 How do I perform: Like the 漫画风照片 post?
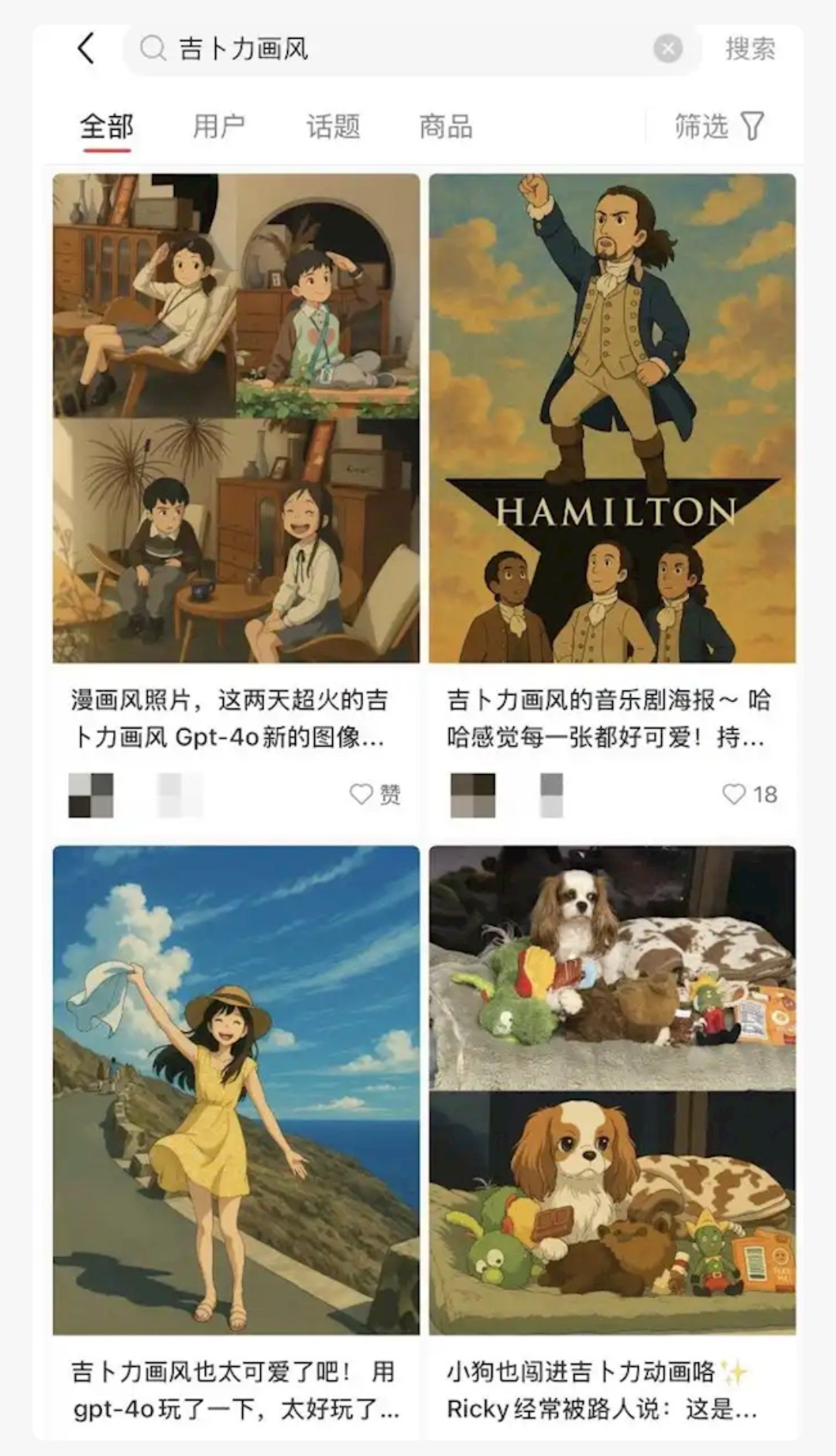[362, 794]
